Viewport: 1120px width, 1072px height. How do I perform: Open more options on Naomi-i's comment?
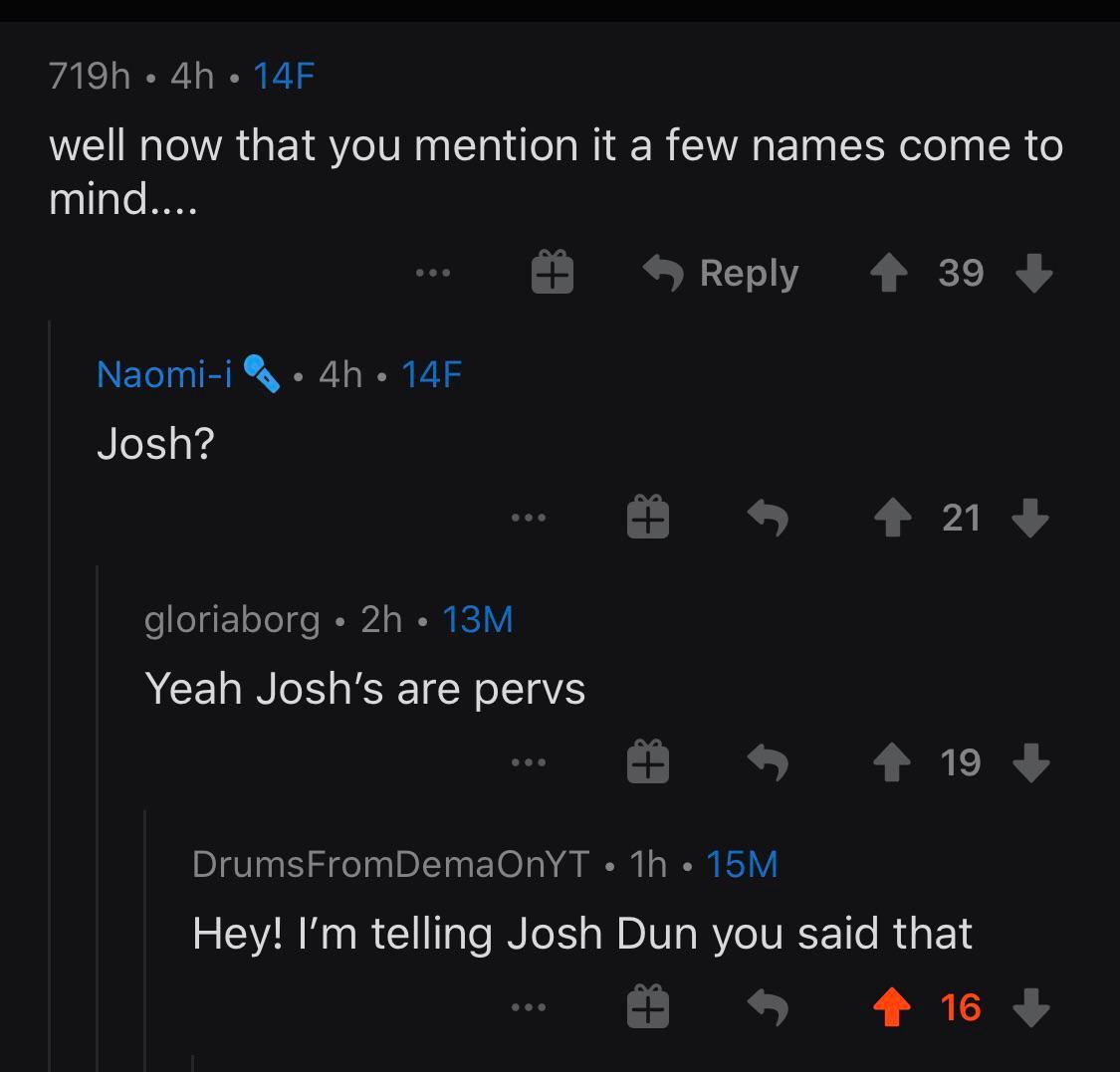[528, 518]
